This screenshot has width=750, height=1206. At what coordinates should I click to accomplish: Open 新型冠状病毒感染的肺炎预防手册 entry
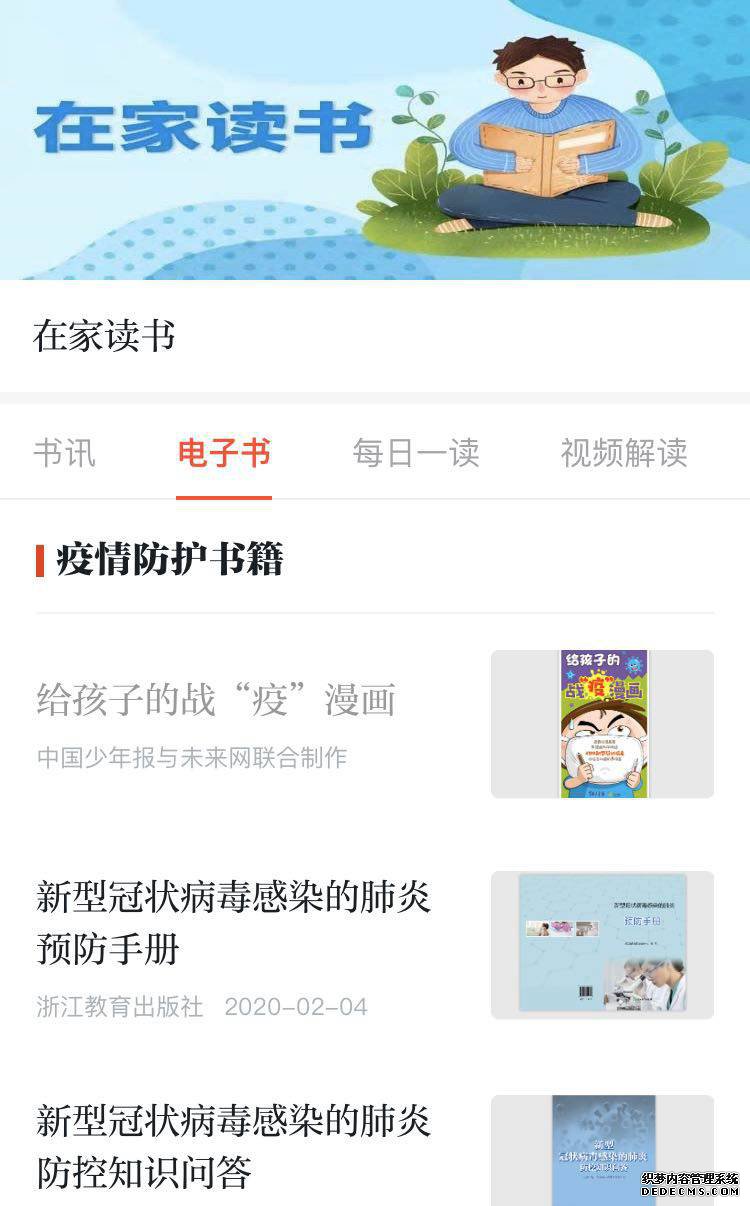pyautogui.click(x=233, y=922)
